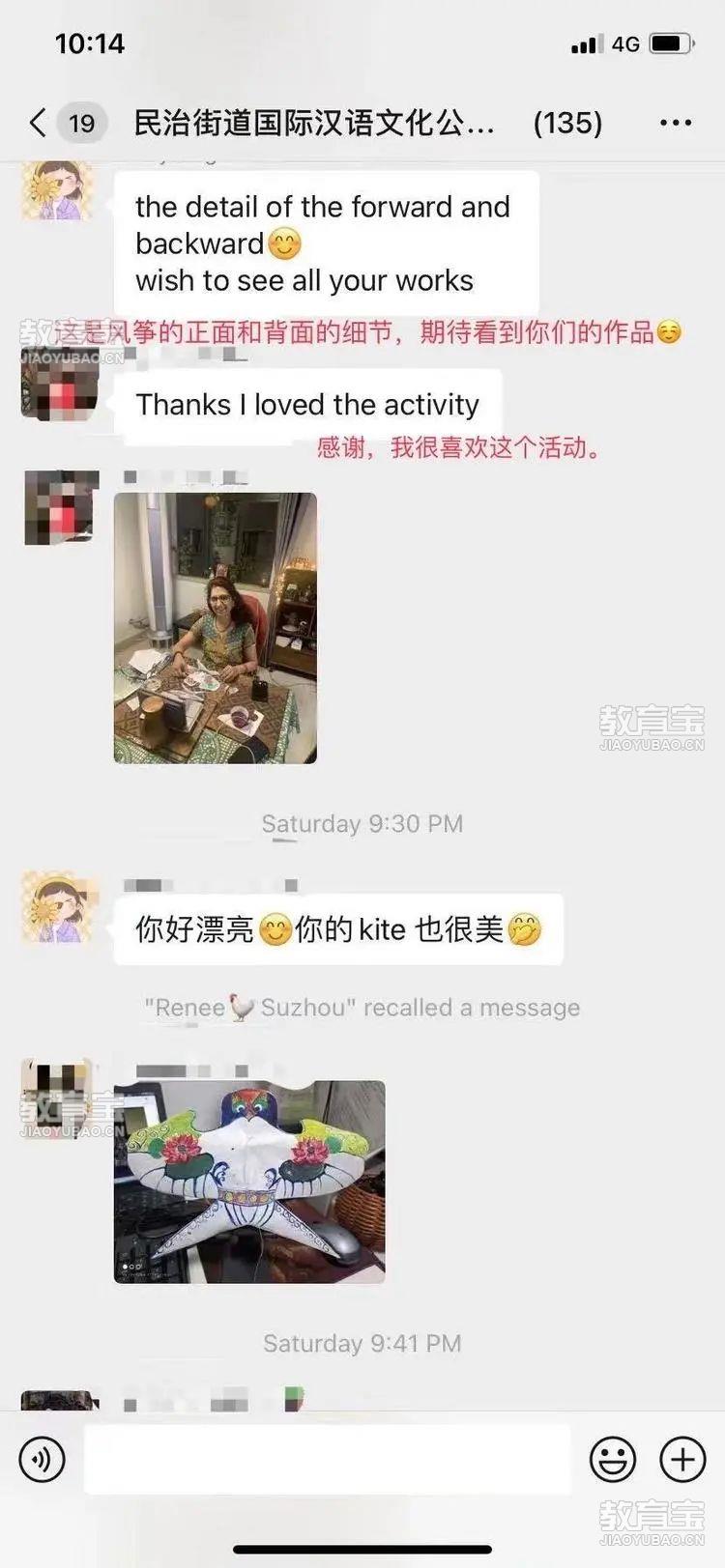This screenshot has height=1568, width=725.
Task: Switch to voice message input
Action: [43, 1458]
